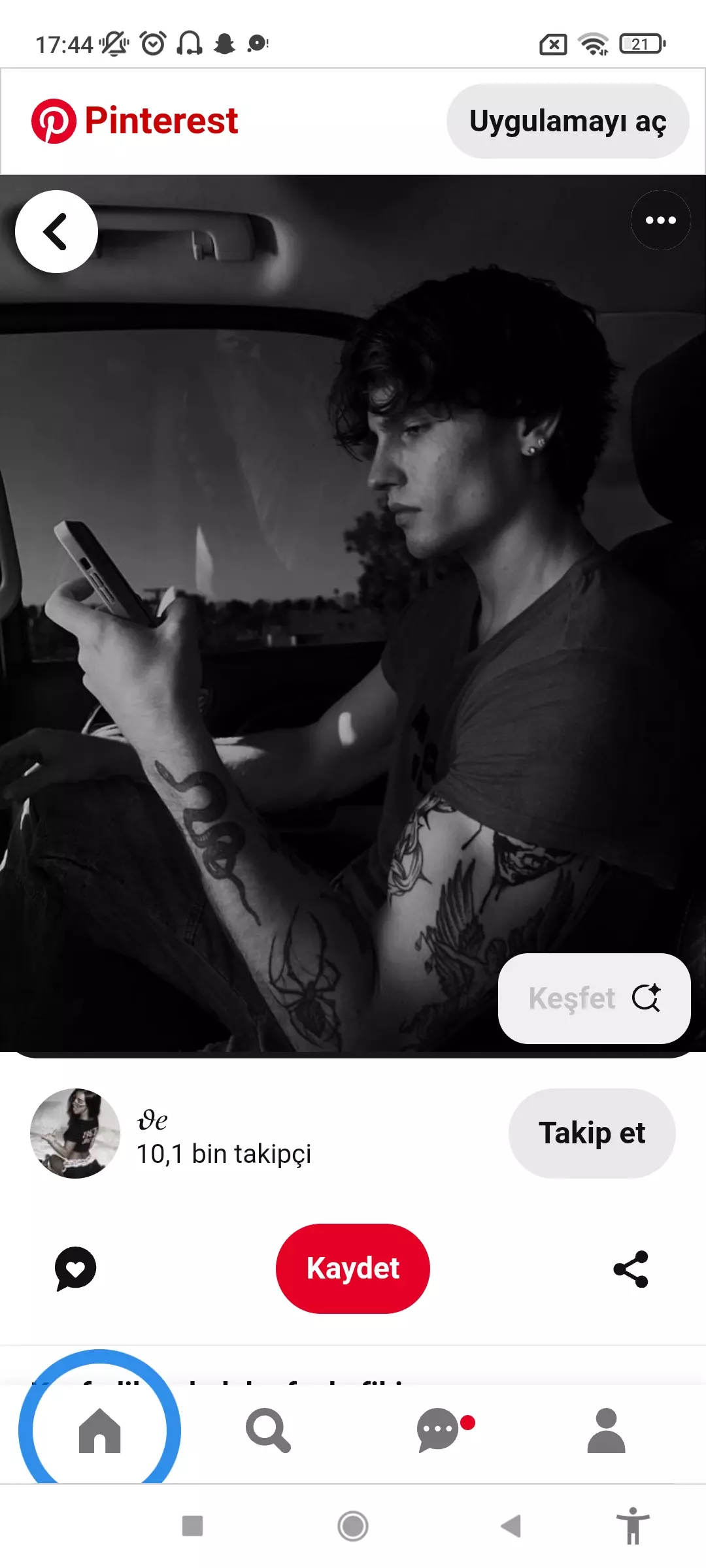Tap Keşfet to explore similar pins

pos(594,998)
